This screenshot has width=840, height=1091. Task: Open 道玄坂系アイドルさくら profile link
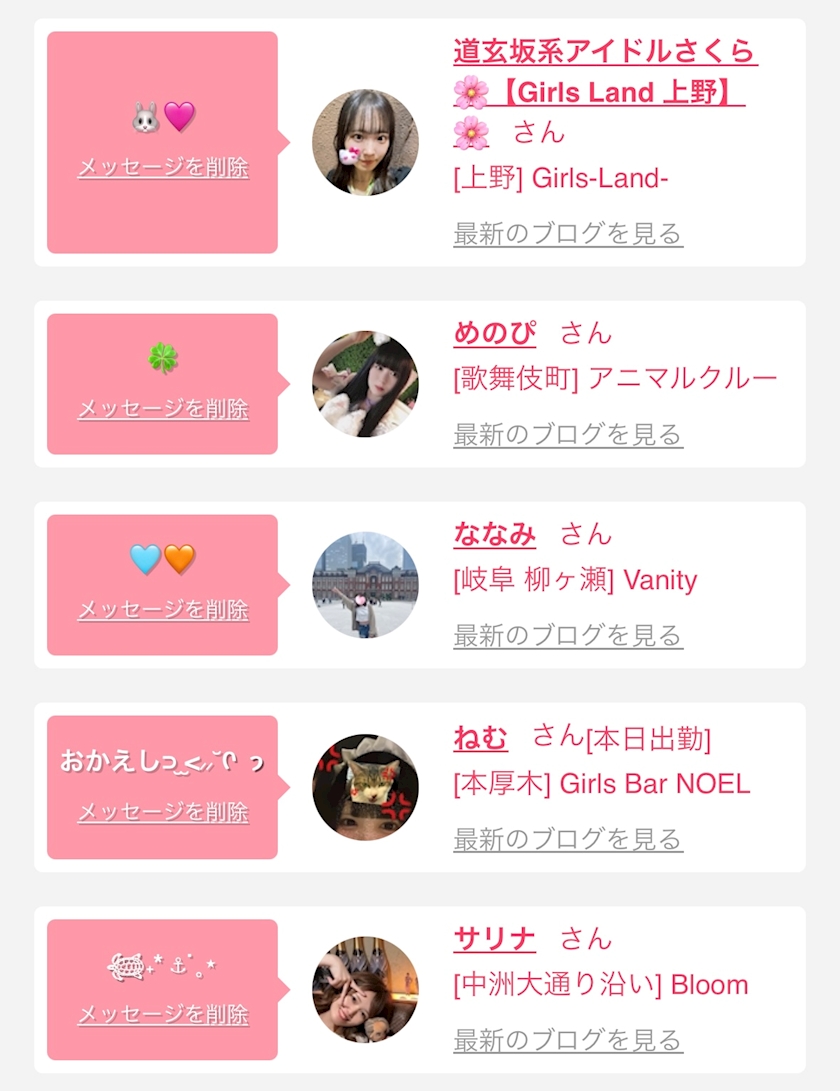[x=604, y=51]
